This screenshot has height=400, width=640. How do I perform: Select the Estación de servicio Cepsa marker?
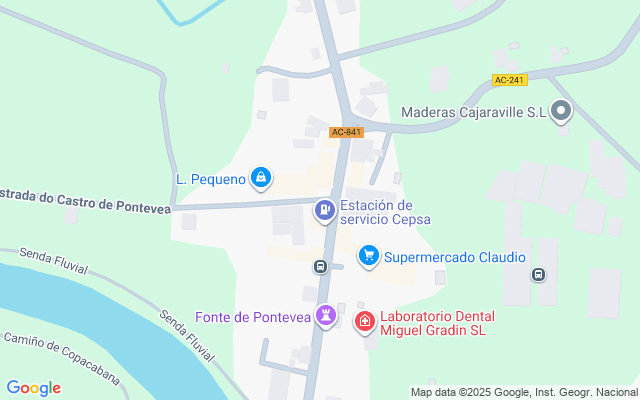(x=325, y=210)
